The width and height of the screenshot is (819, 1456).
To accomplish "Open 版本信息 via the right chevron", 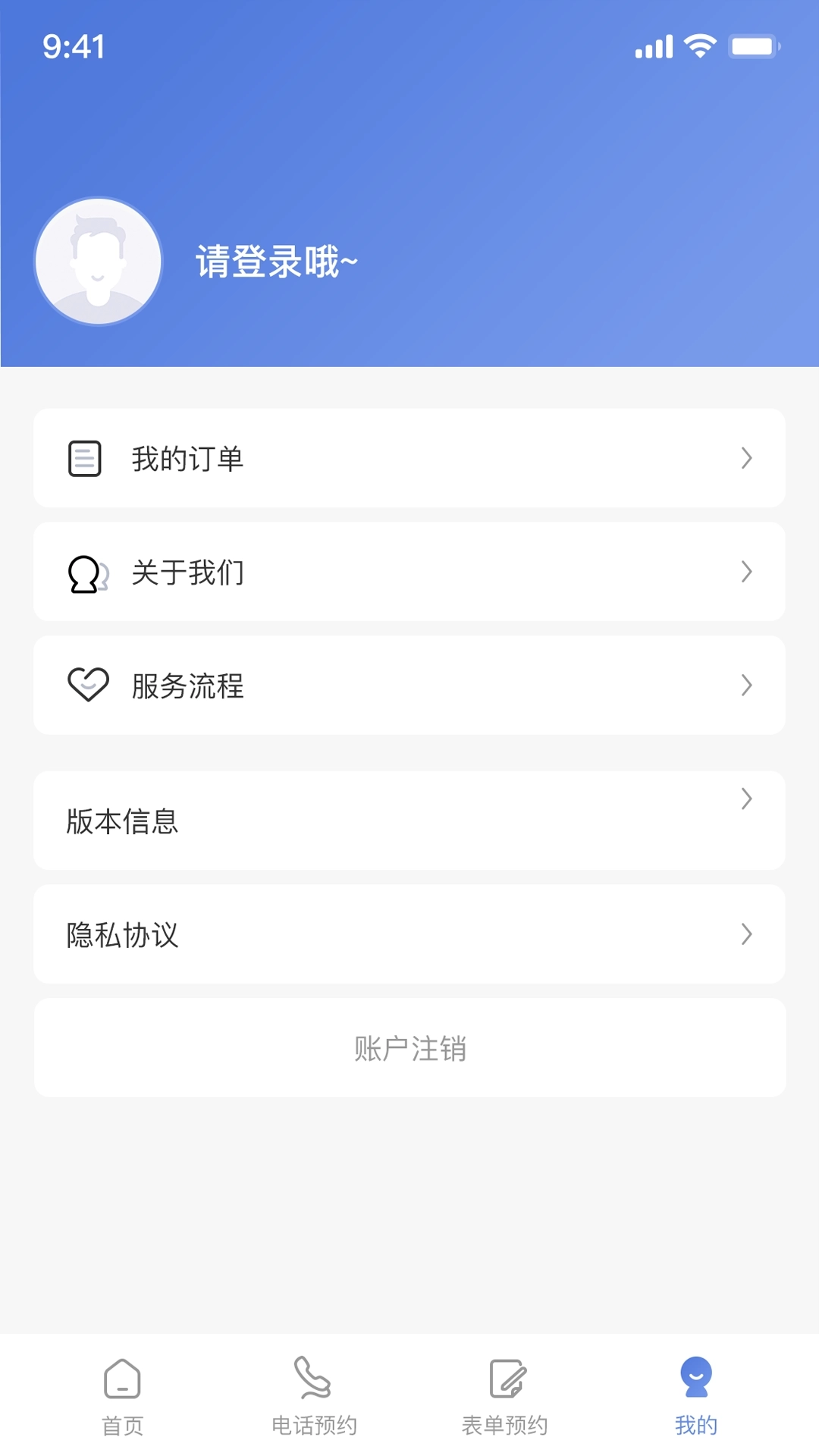I will [x=748, y=799].
